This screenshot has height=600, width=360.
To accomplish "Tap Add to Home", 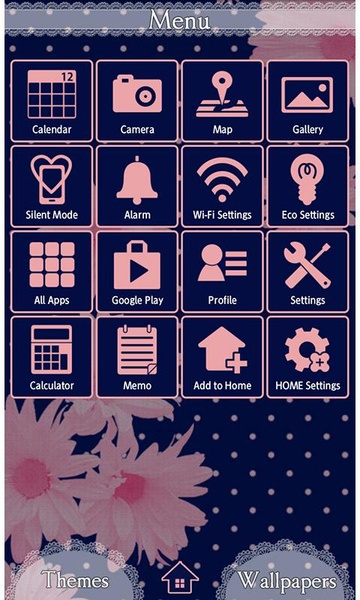I will 223,357.
